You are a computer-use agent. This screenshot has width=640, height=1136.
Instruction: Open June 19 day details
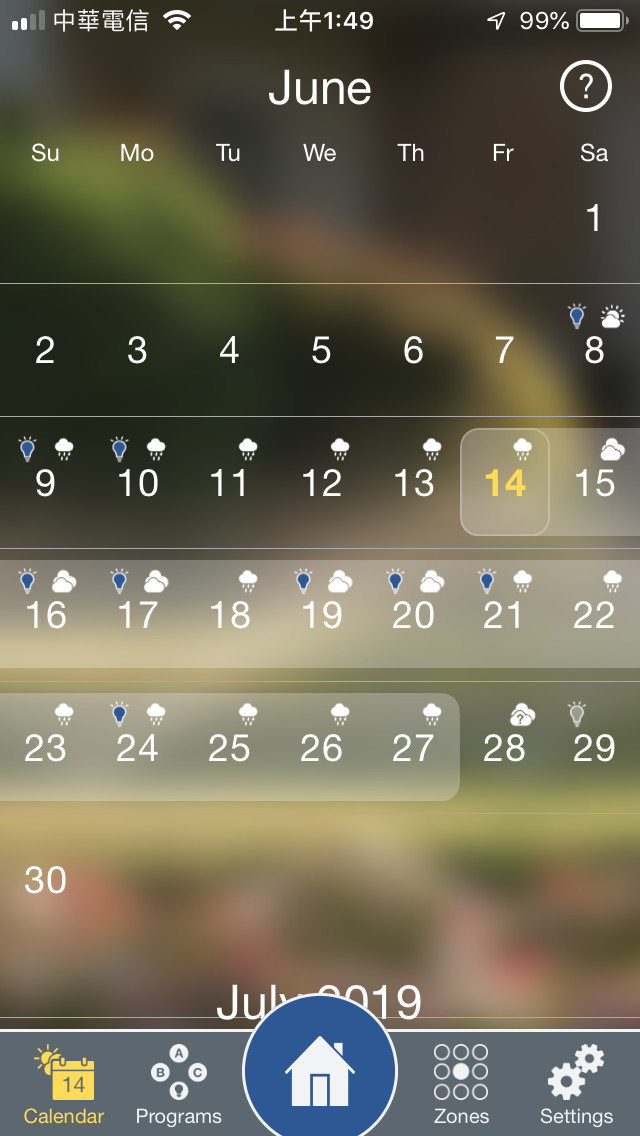tap(321, 615)
